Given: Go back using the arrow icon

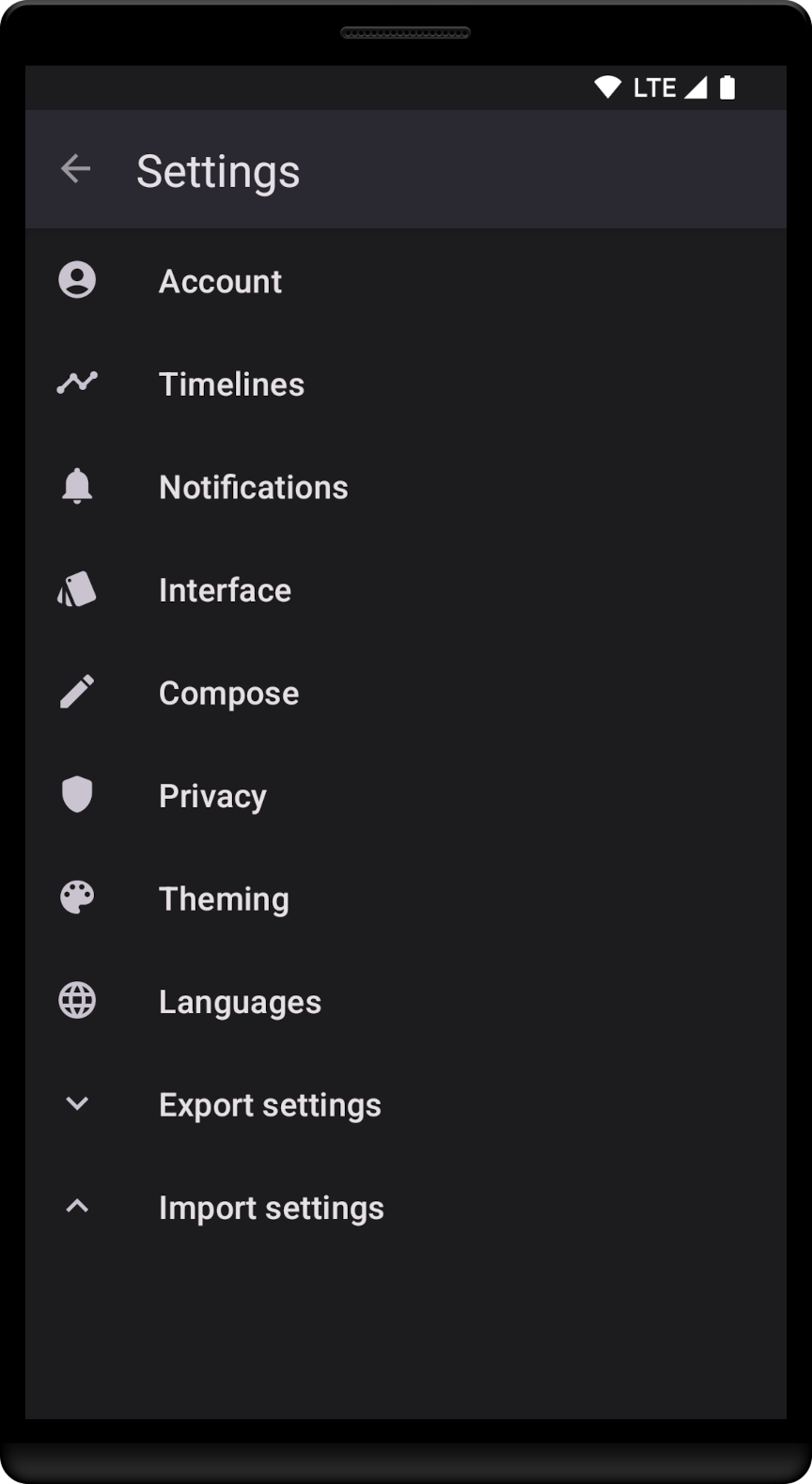Looking at the screenshot, I should pyautogui.click(x=75, y=169).
